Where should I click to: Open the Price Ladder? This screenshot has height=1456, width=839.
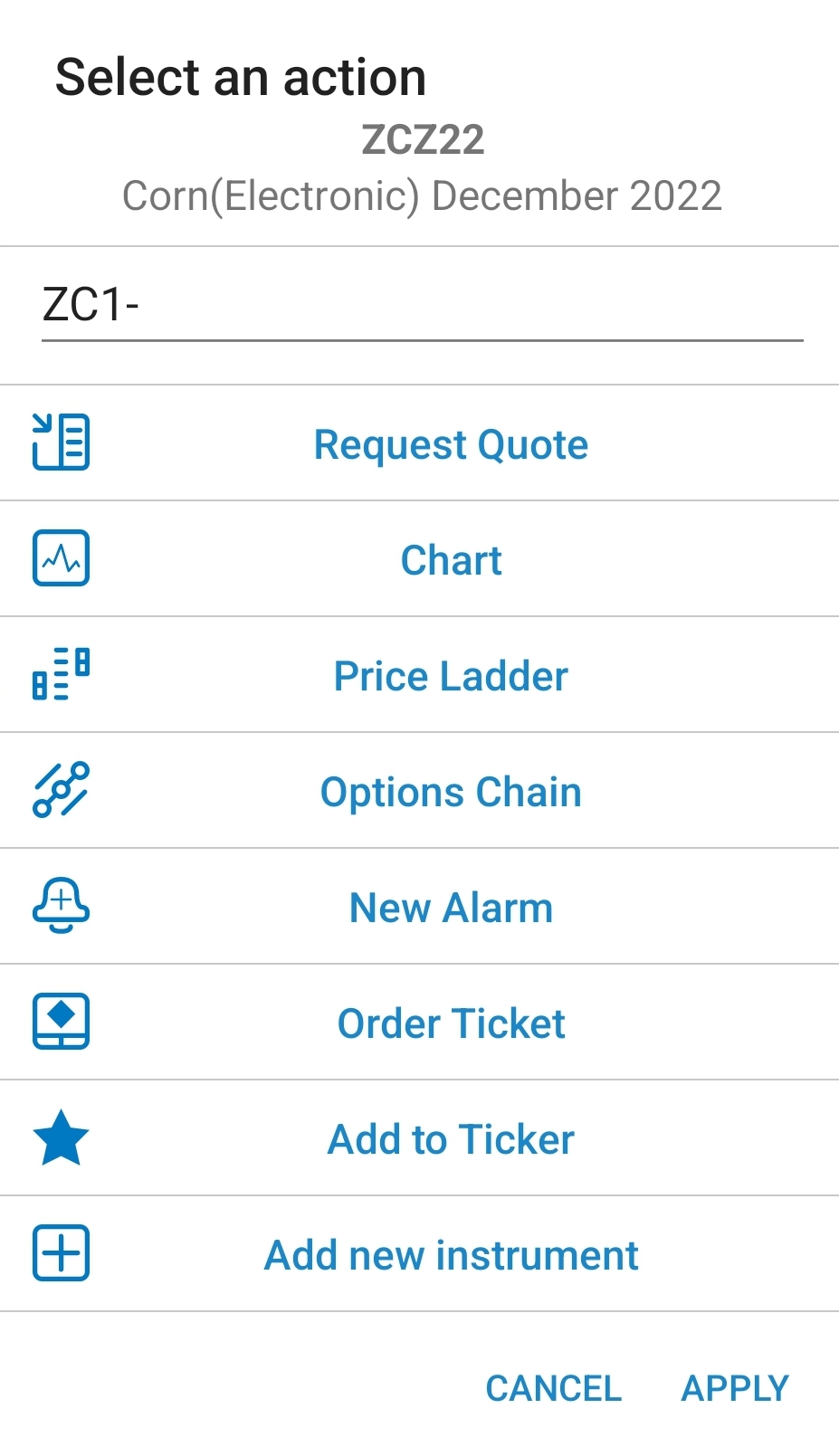419,675
